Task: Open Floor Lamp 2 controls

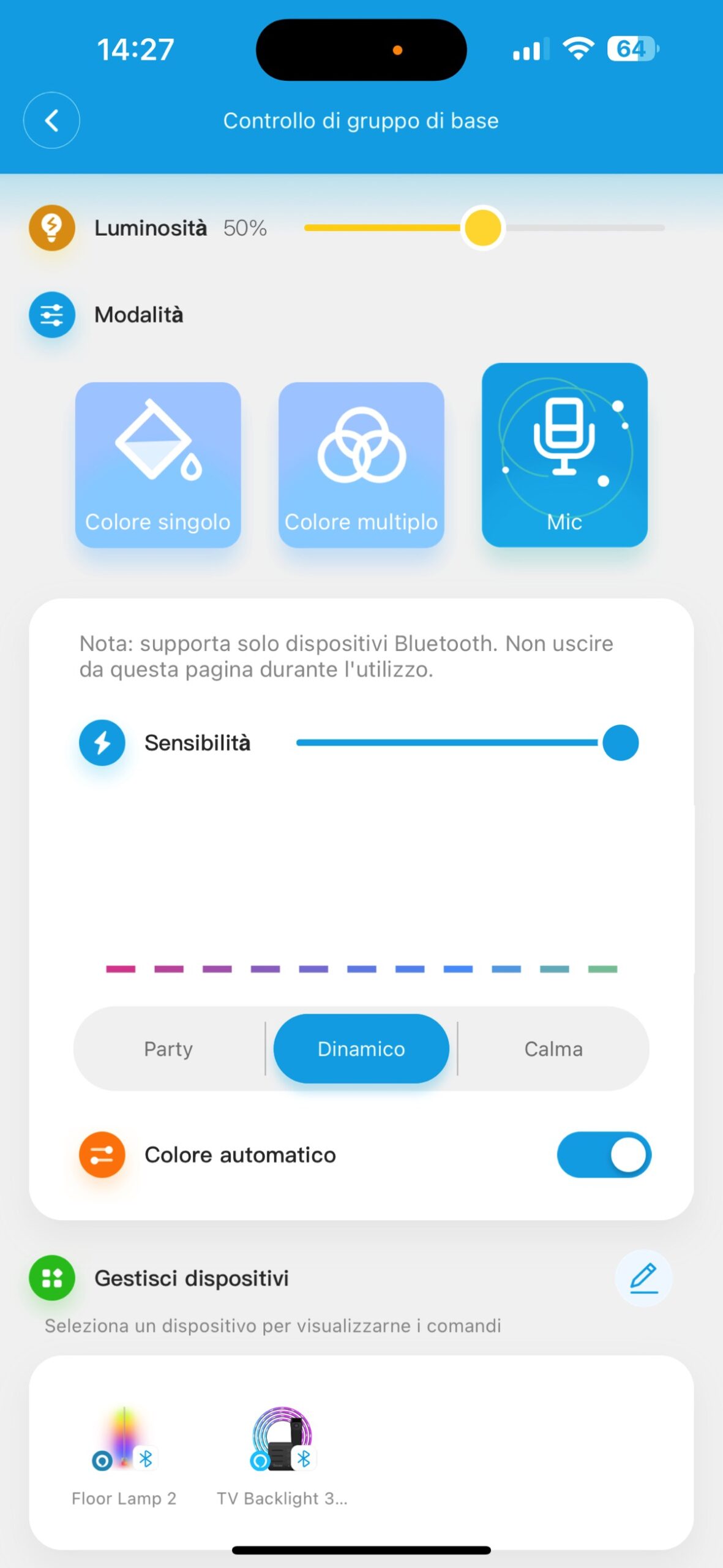Action: (x=124, y=1455)
